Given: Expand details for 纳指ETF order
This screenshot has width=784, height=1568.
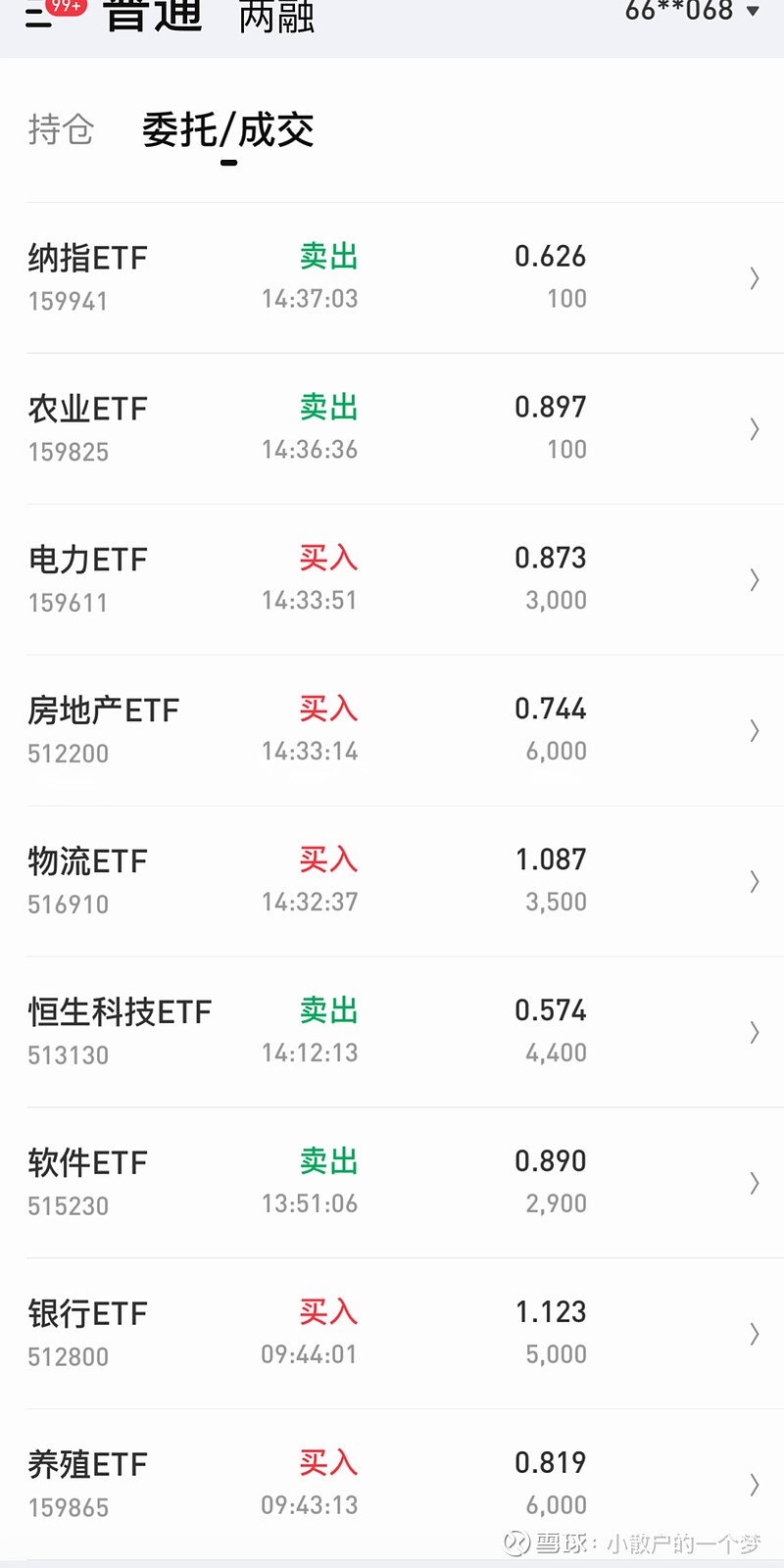Looking at the screenshot, I should (x=753, y=277).
